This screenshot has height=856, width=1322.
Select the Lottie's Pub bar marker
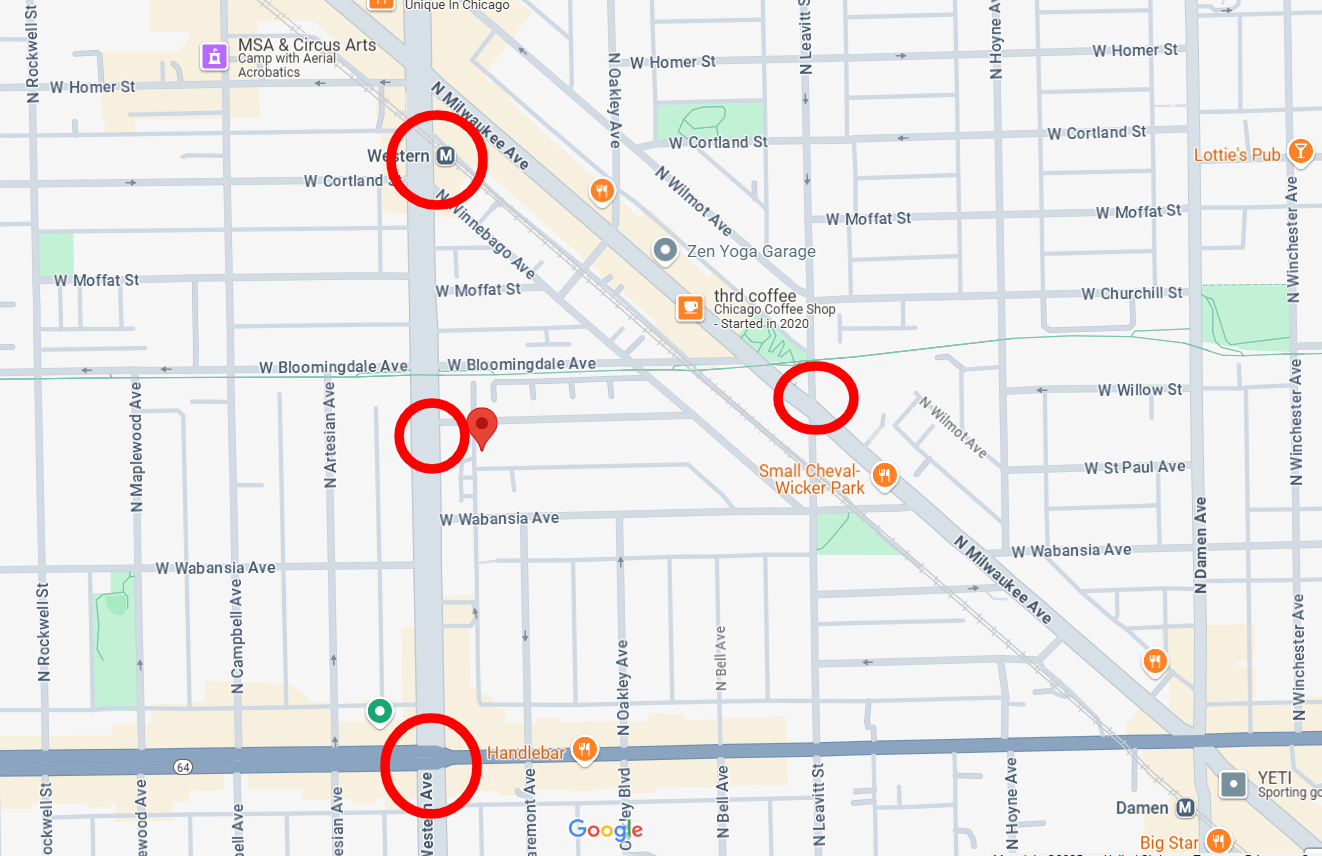click(x=1299, y=152)
